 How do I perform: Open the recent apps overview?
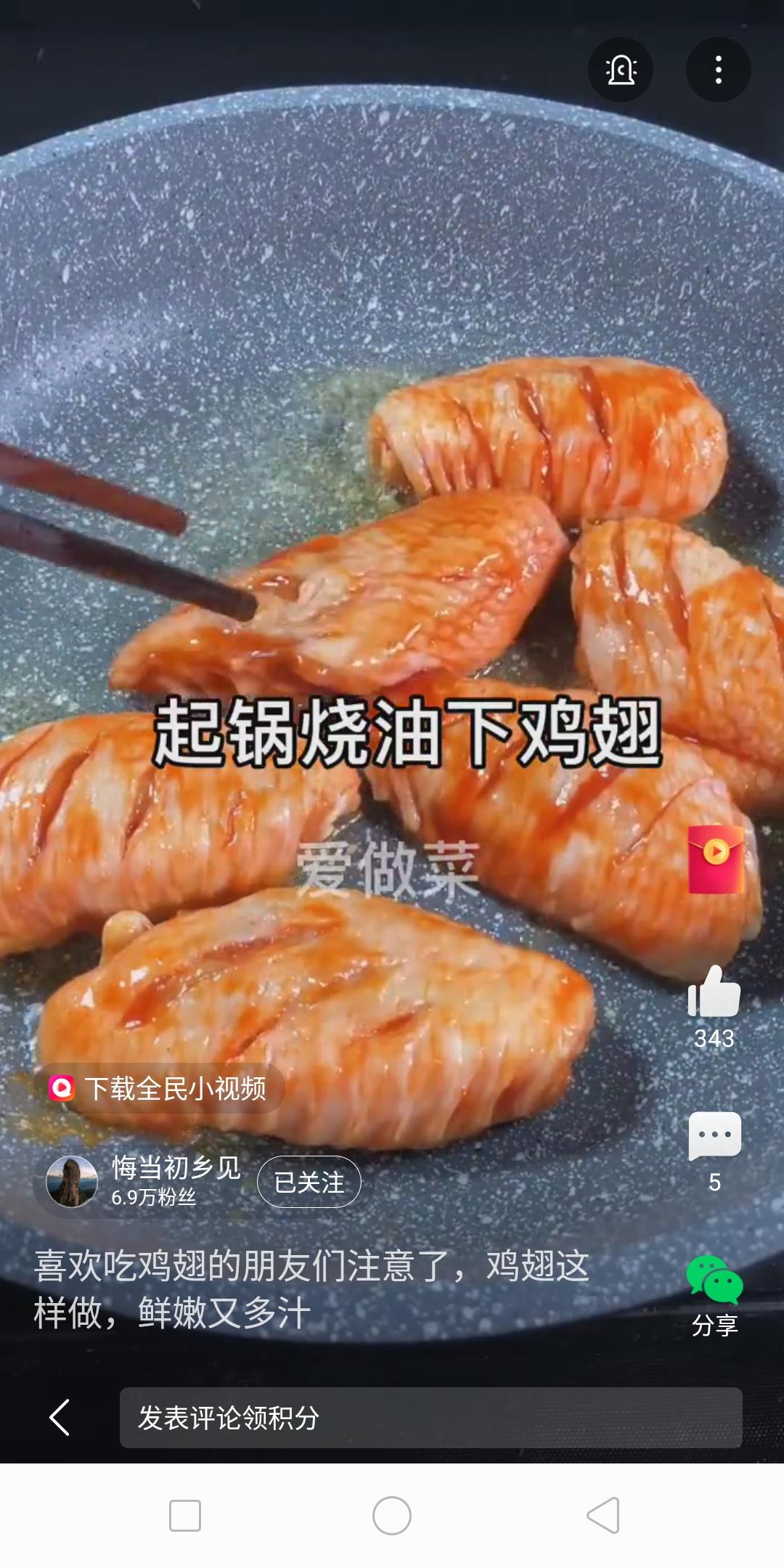185,1516
